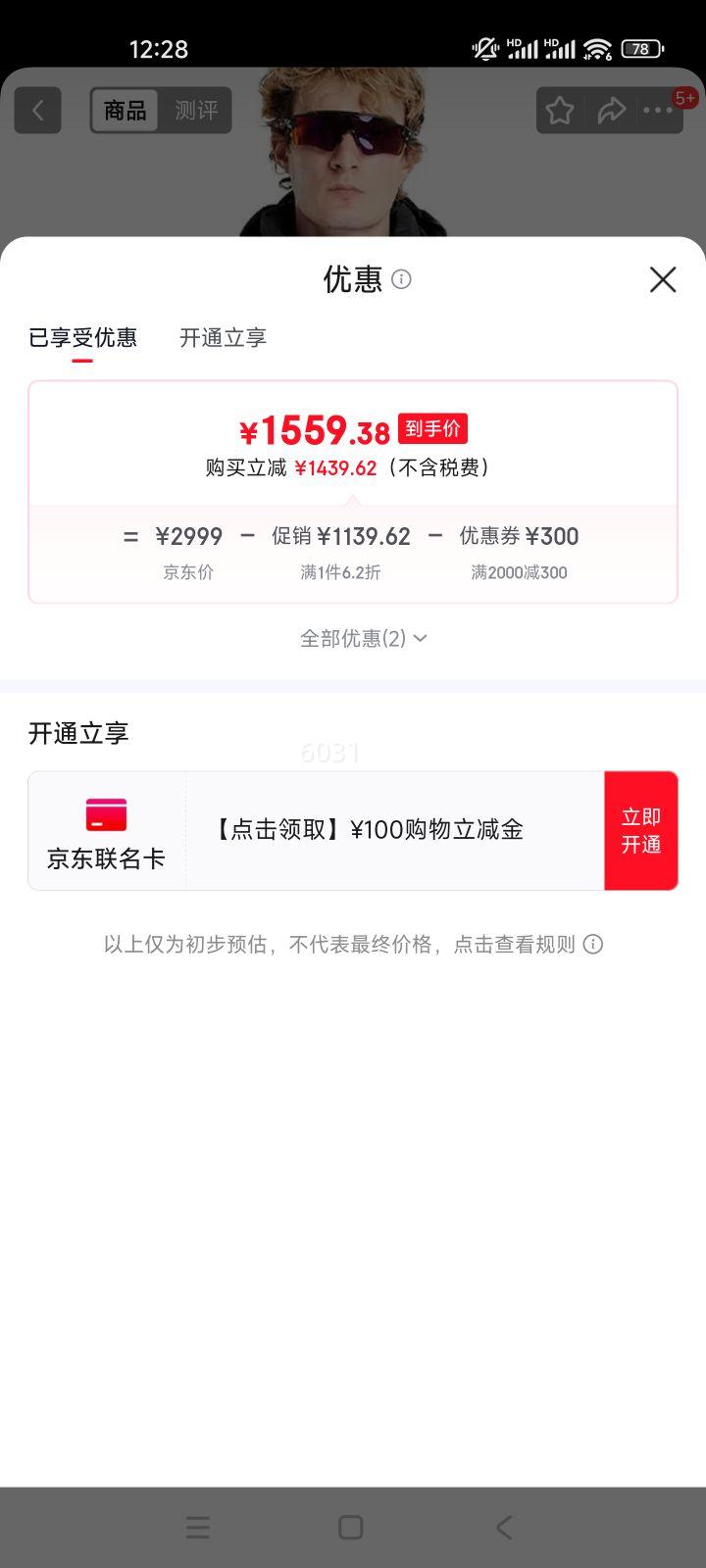706x1568 pixels.
Task: Tap the 满2000减300 coupon text
Action: point(519,572)
